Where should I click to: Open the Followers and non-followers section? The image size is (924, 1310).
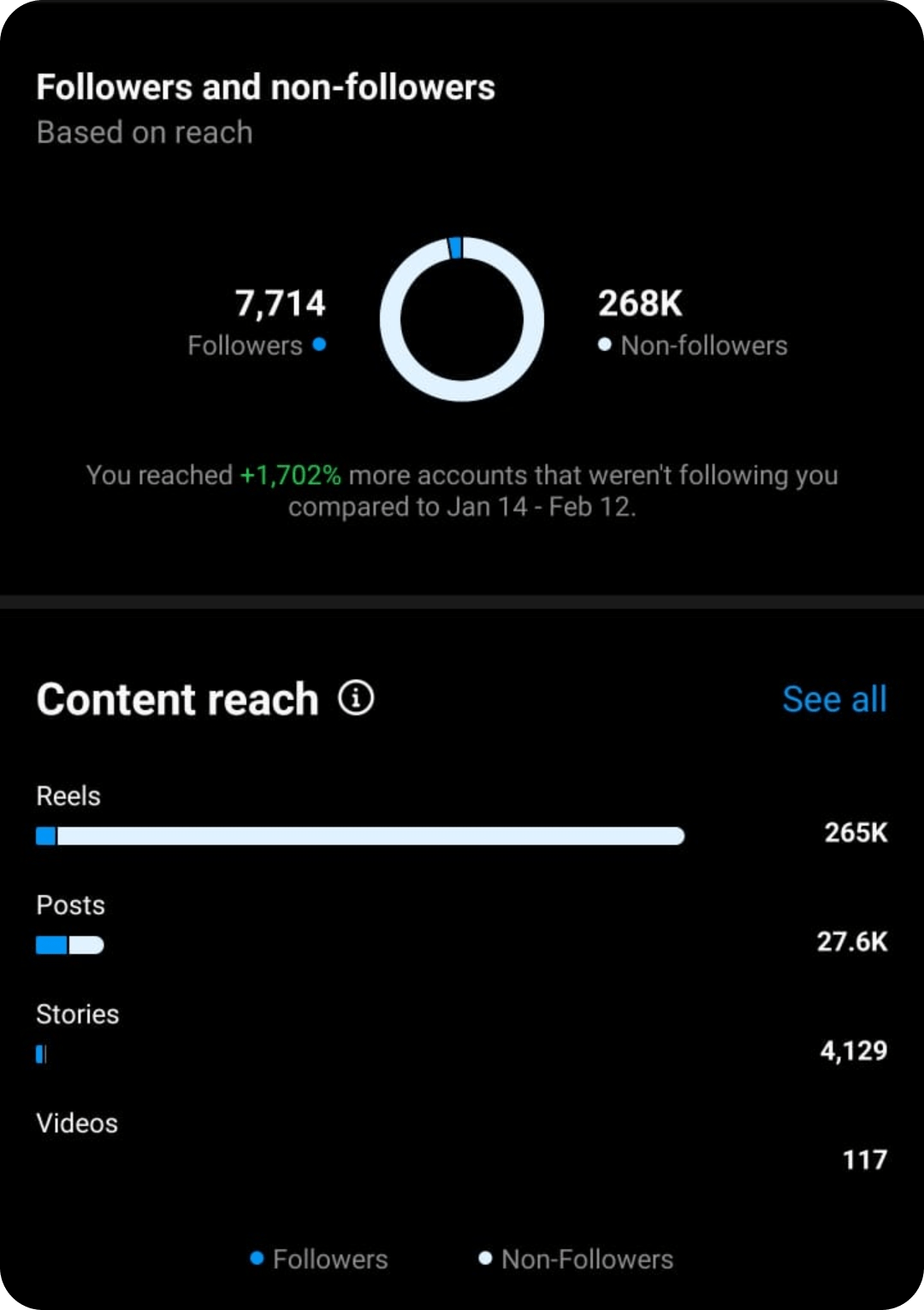pos(266,86)
